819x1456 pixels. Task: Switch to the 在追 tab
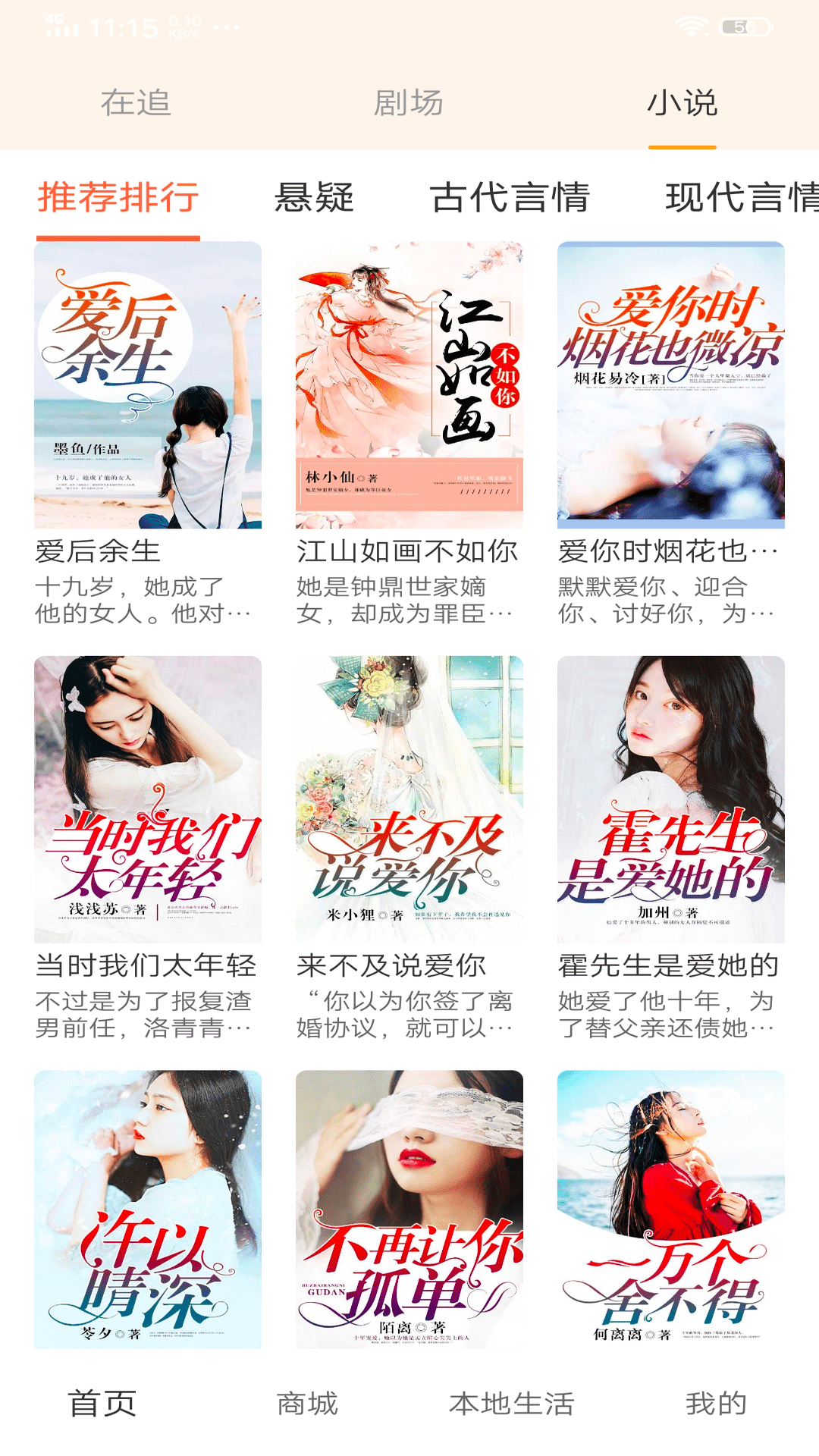point(136,103)
